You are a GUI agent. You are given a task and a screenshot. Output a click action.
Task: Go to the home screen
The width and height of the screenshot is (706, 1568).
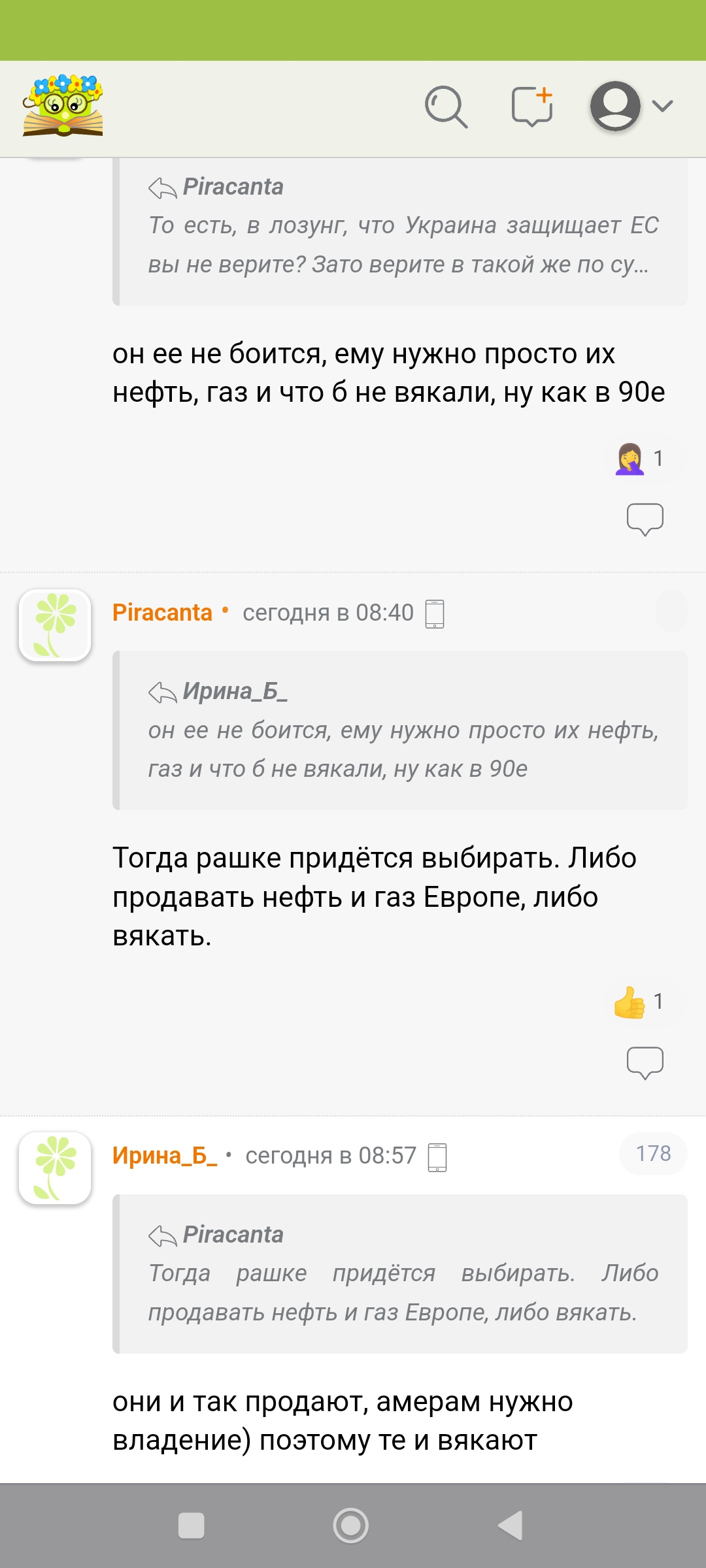351,1526
